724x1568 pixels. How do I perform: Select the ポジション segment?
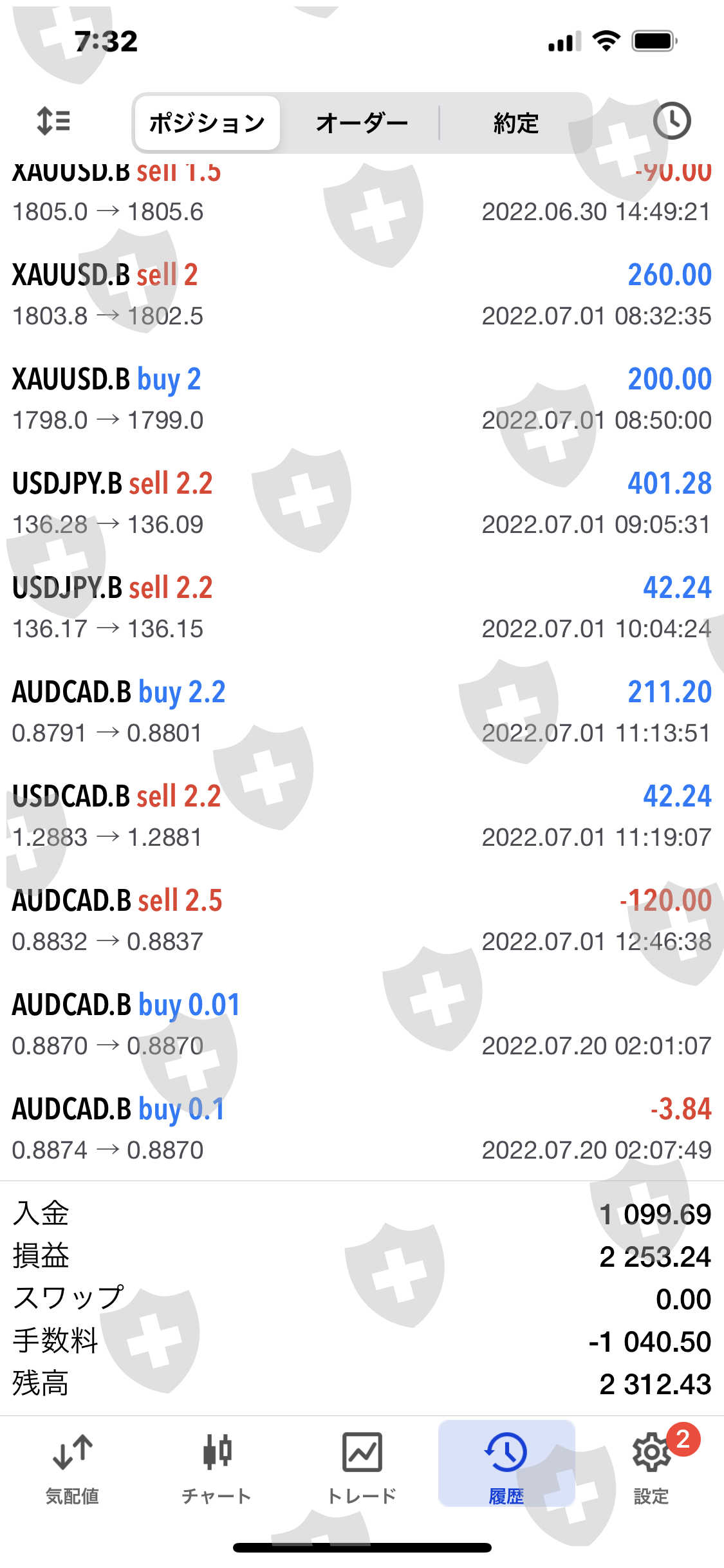[207, 122]
